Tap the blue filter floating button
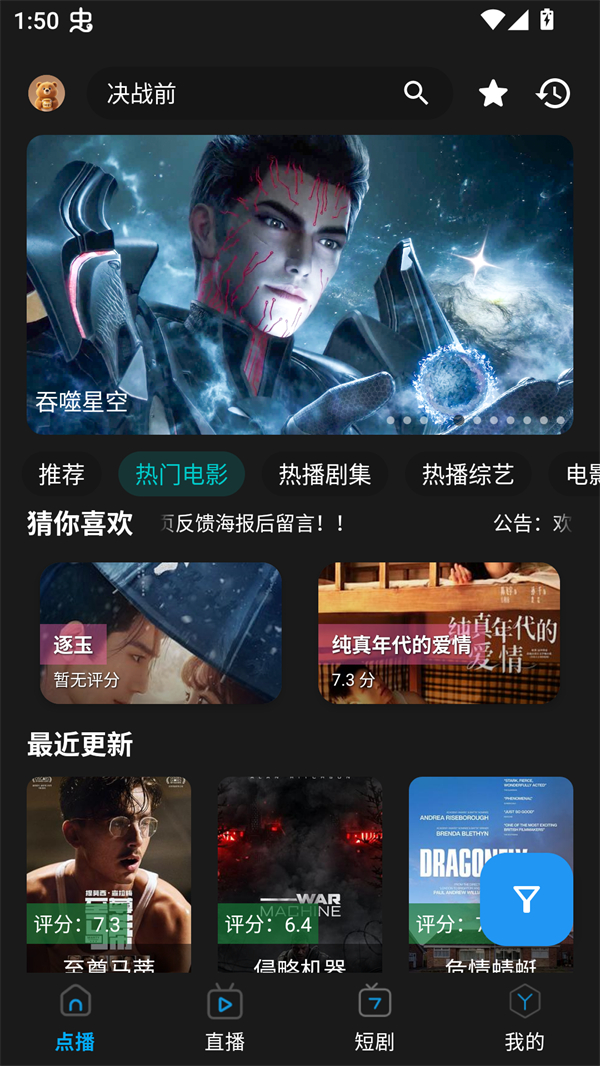The height and width of the screenshot is (1066, 600). click(x=526, y=900)
